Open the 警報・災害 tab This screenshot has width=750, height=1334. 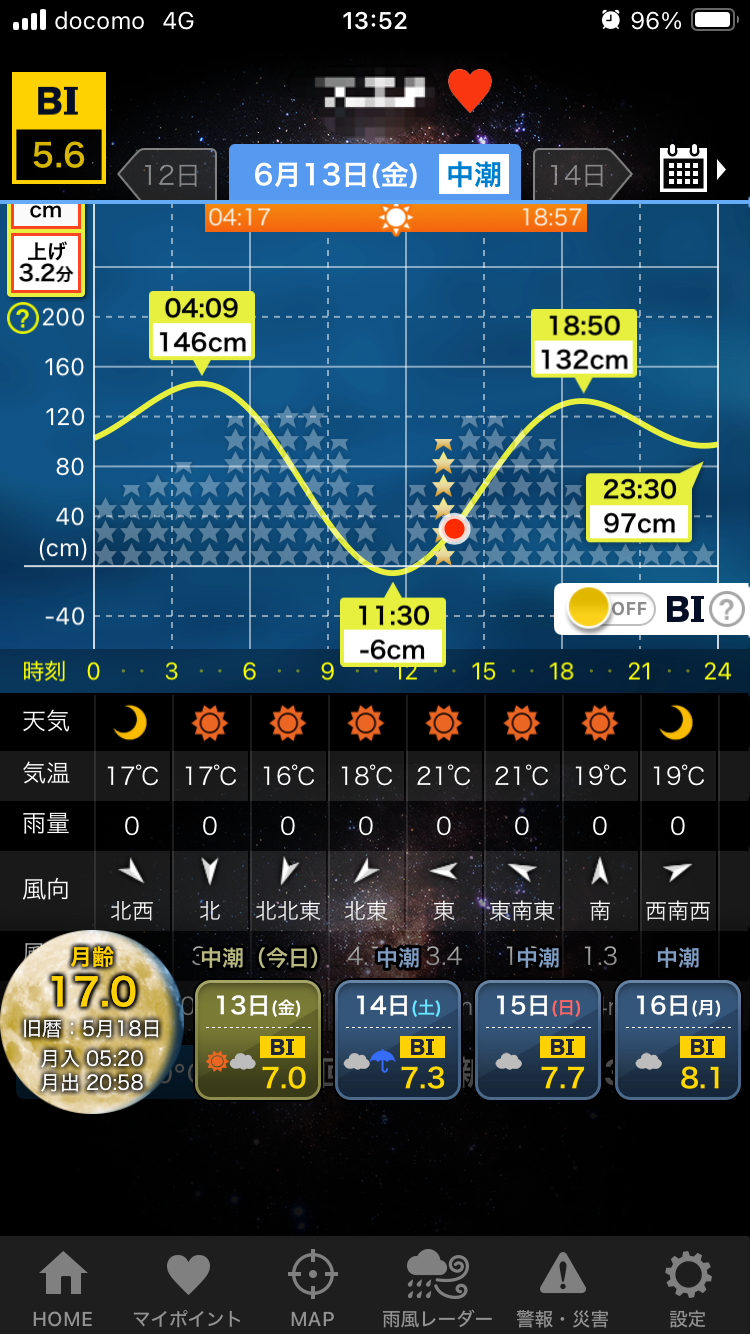562,1289
